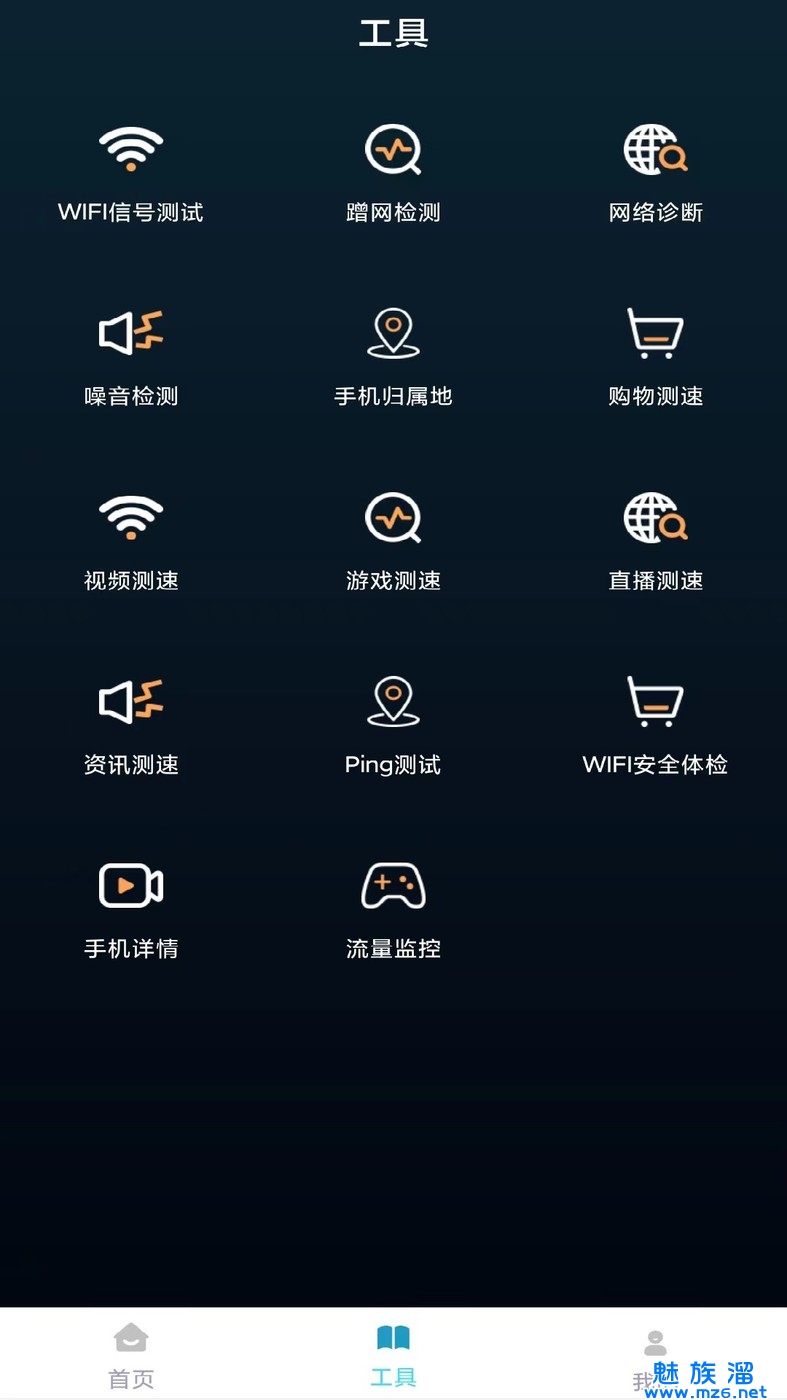This screenshot has height=1400, width=787.
Task: Open the WIFI信号测试 tool
Action: (131, 170)
